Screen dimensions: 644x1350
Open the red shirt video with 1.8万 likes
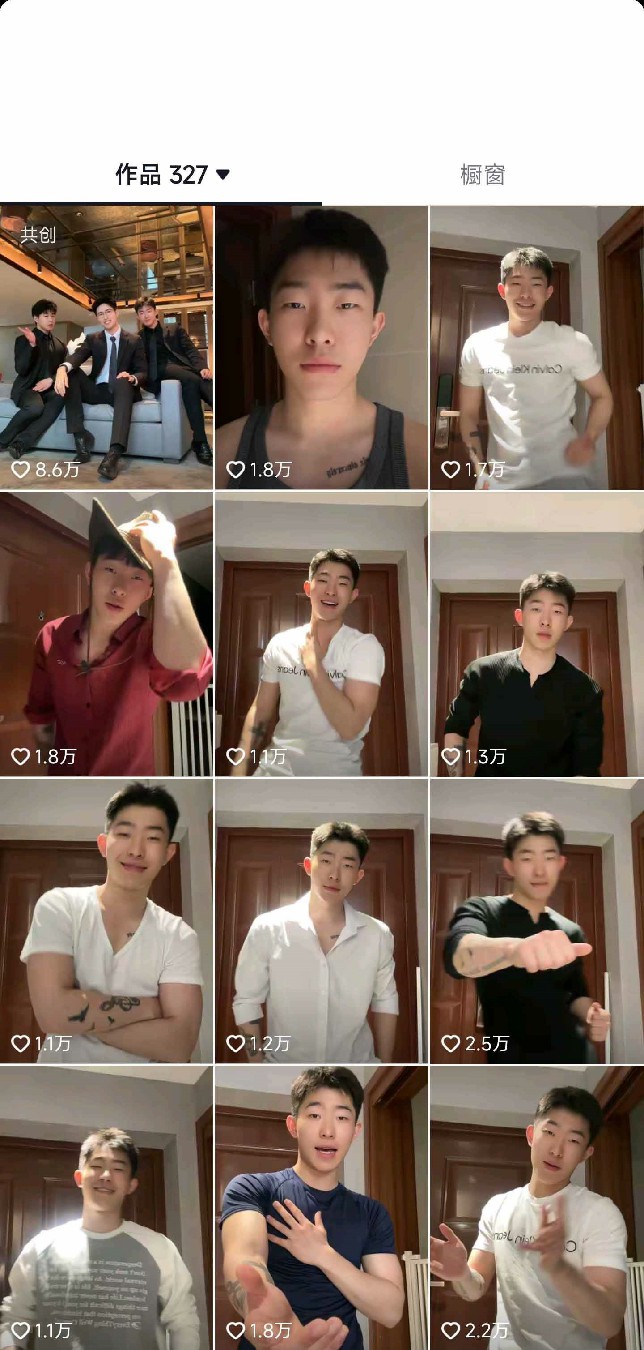[106, 633]
